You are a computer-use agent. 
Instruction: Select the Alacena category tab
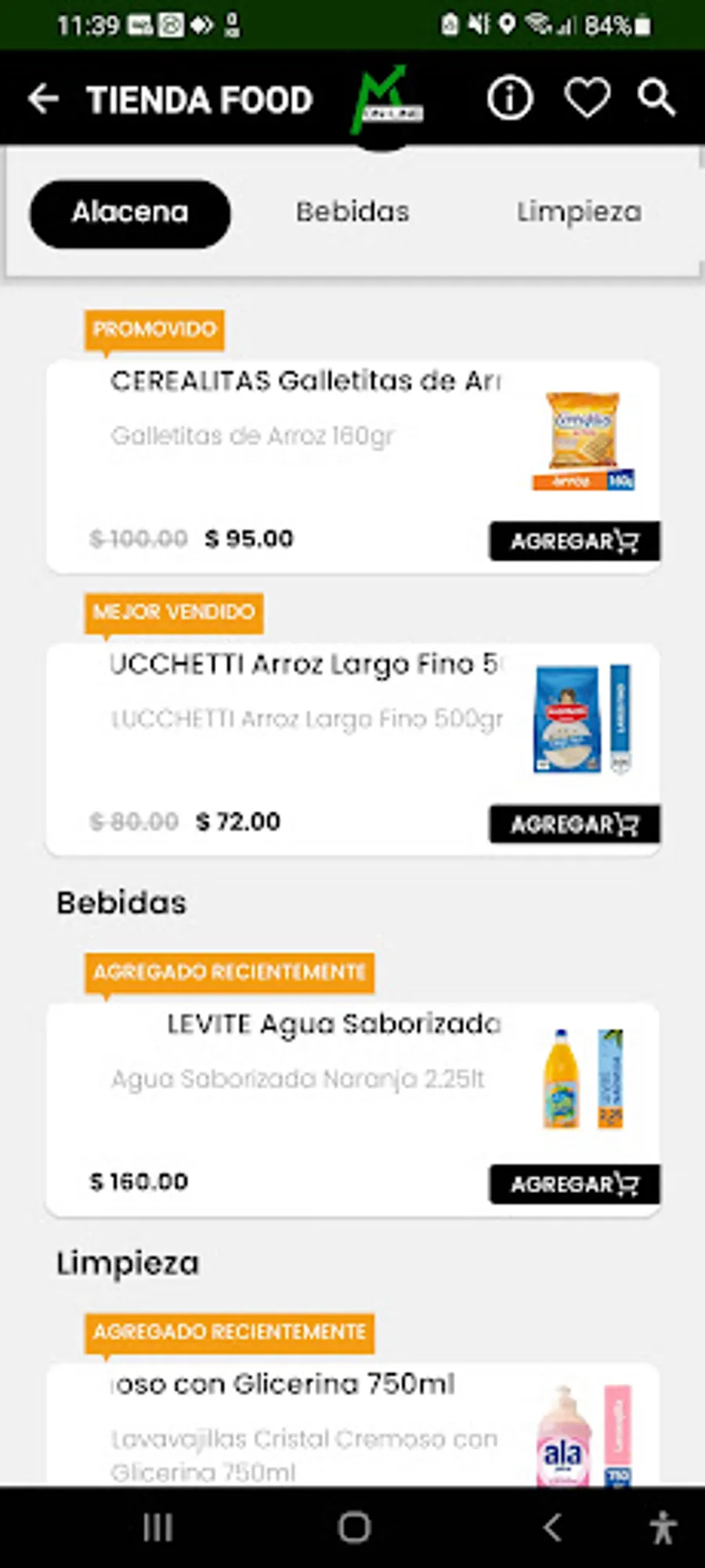point(130,213)
